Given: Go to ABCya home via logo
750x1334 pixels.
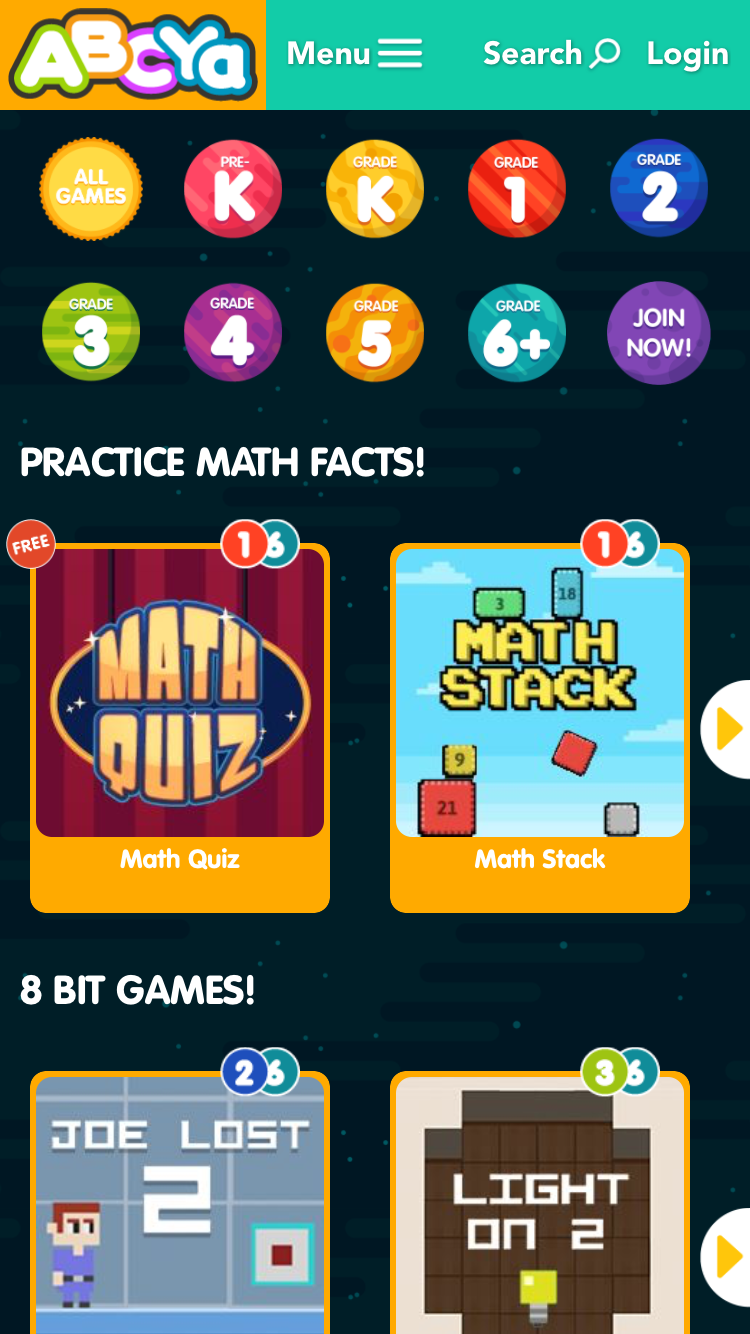Looking at the screenshot, I should (x=132, y=55).
